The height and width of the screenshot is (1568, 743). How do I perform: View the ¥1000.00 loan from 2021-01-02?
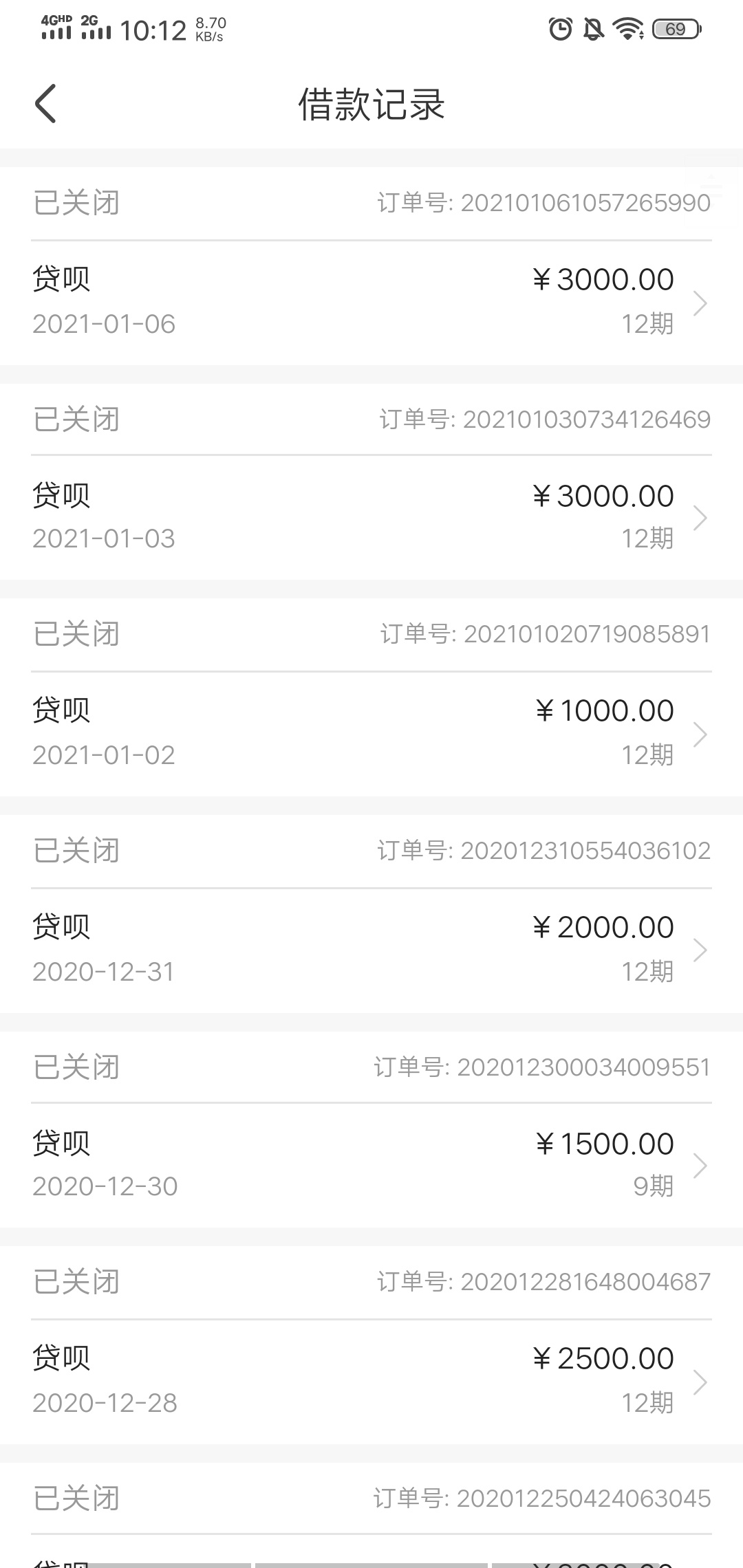tap(371, 734)
